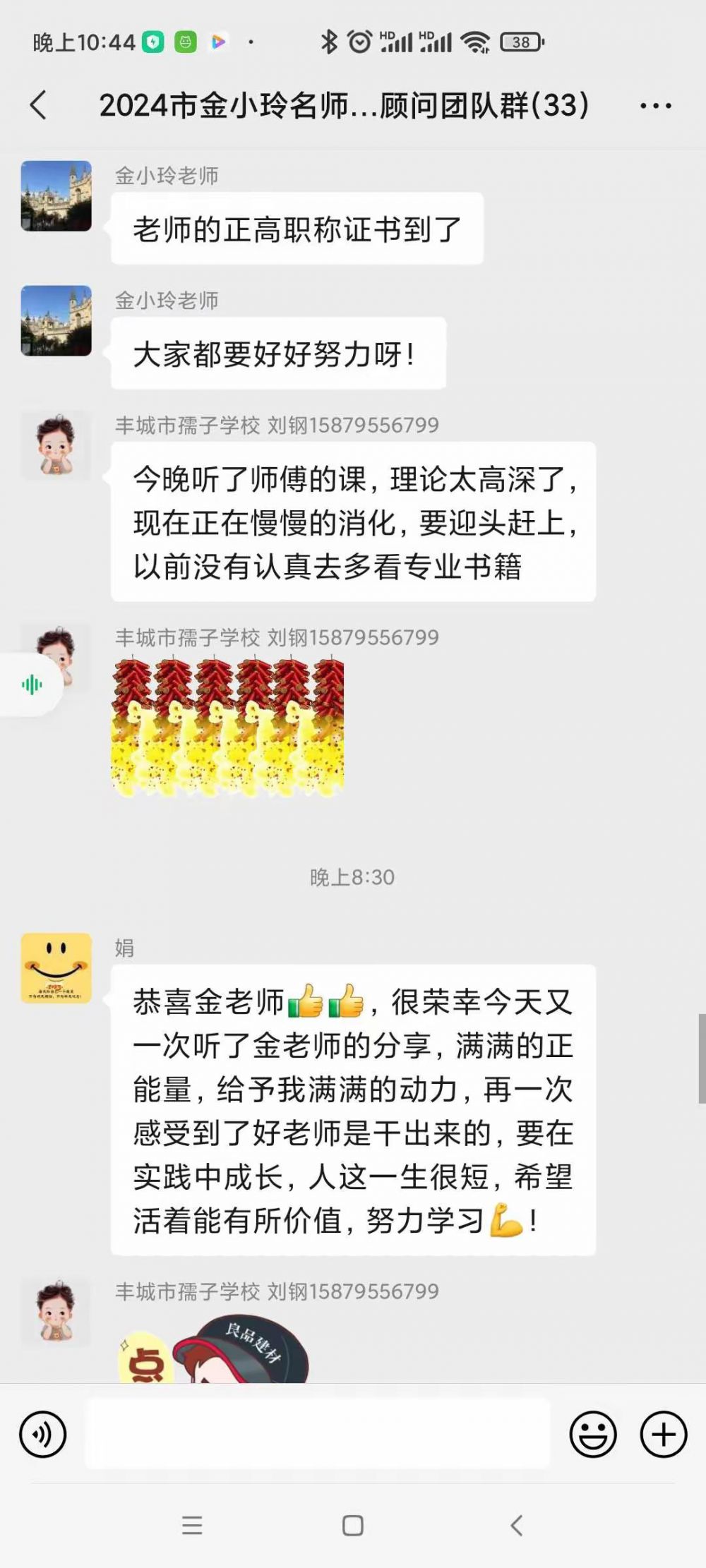This screenshot has width=706, height=1568.
Task: Open the plus attachments menu
Action: [663, 1434]
